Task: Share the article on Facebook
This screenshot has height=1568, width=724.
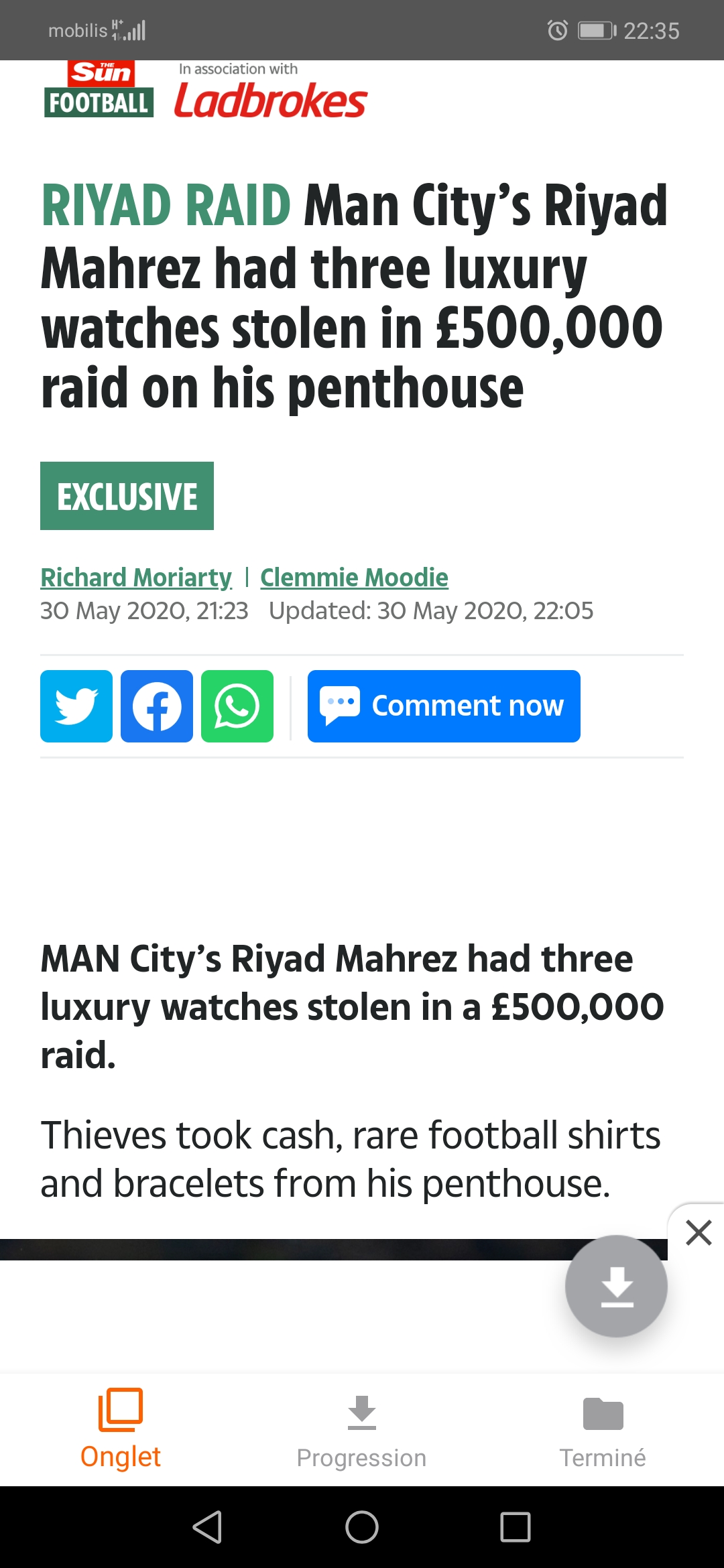Action: [x=157, y=706]
